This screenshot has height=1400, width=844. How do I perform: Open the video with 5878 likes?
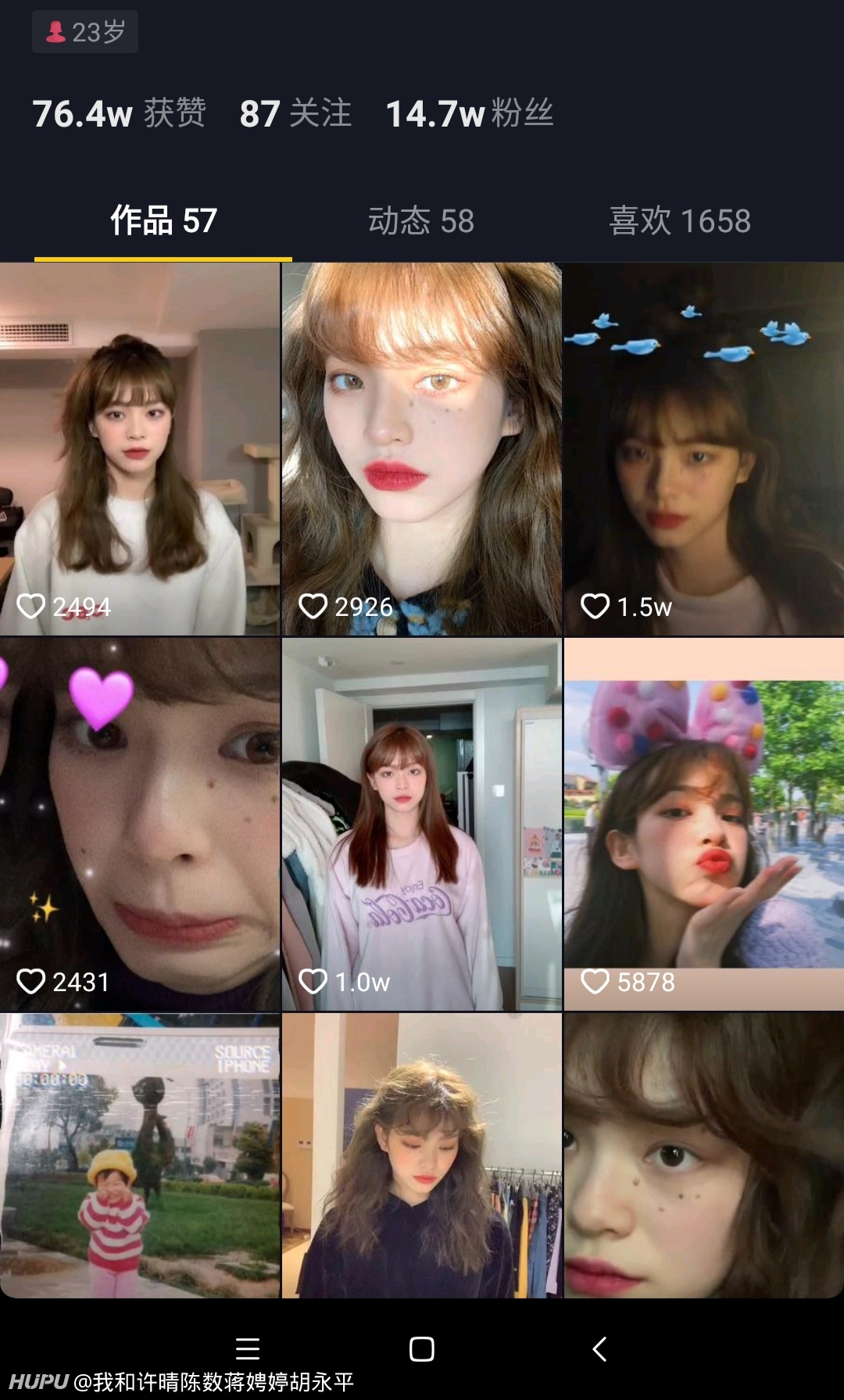click(704, 825)
